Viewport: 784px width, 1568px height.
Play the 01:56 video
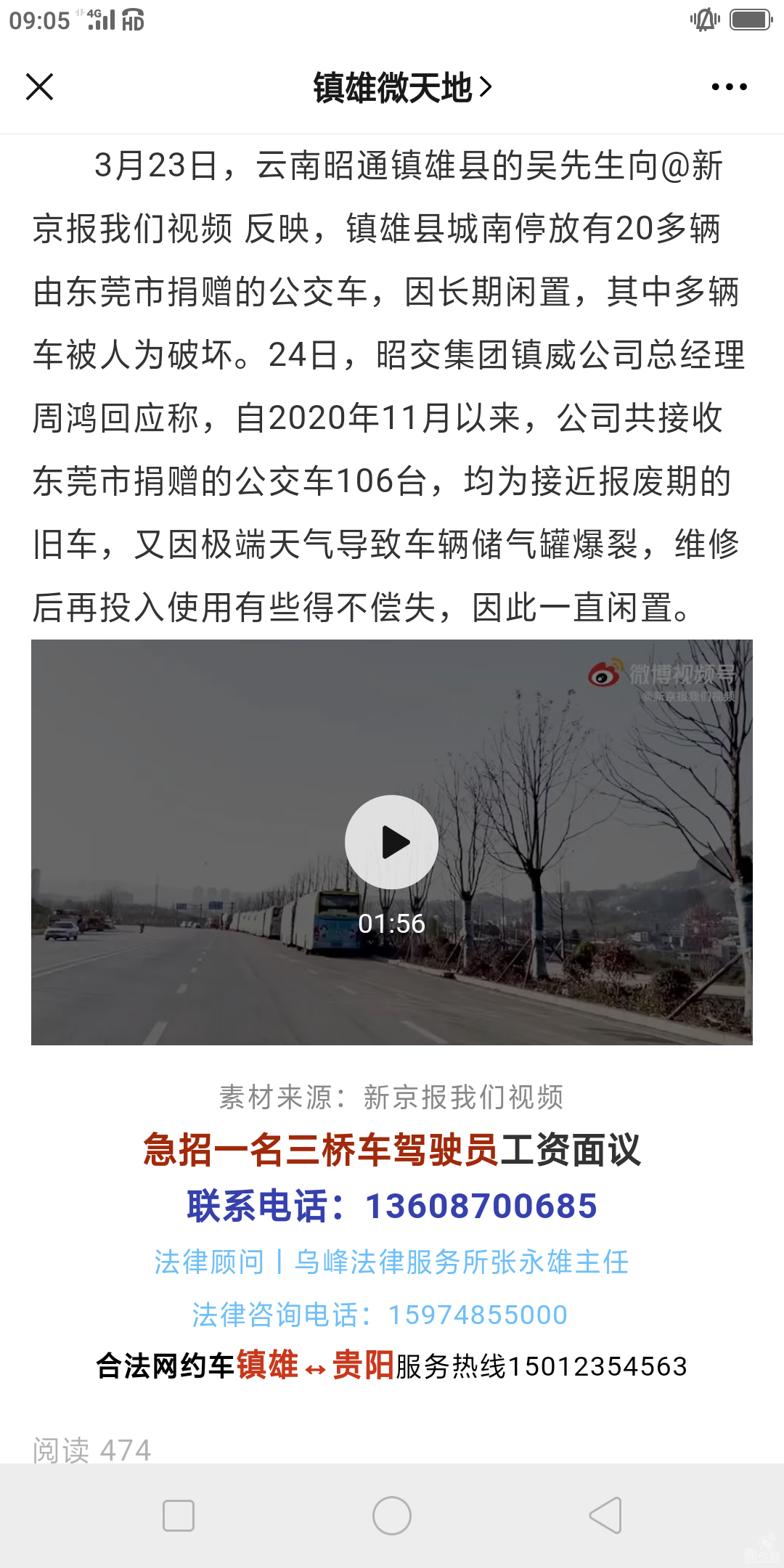pos(391,842)
